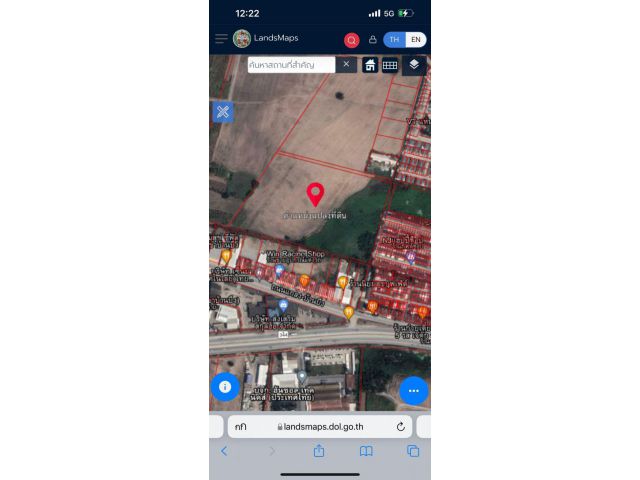Tap the red search button
The height and width of the screenshot is (480, 640).
coord(352,40)
